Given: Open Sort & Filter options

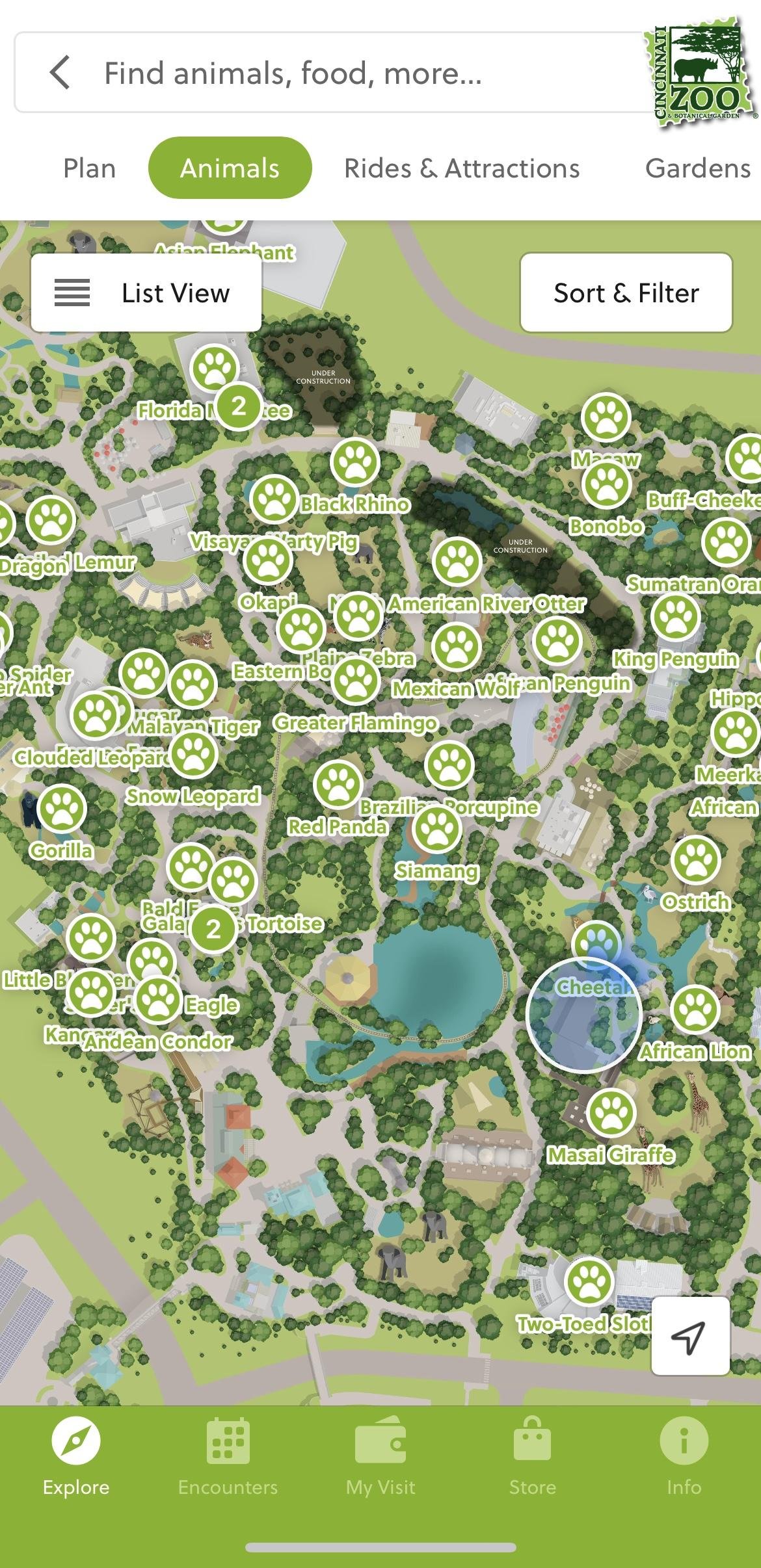Looking at the screenshot, I should click(x=626, y=293).
